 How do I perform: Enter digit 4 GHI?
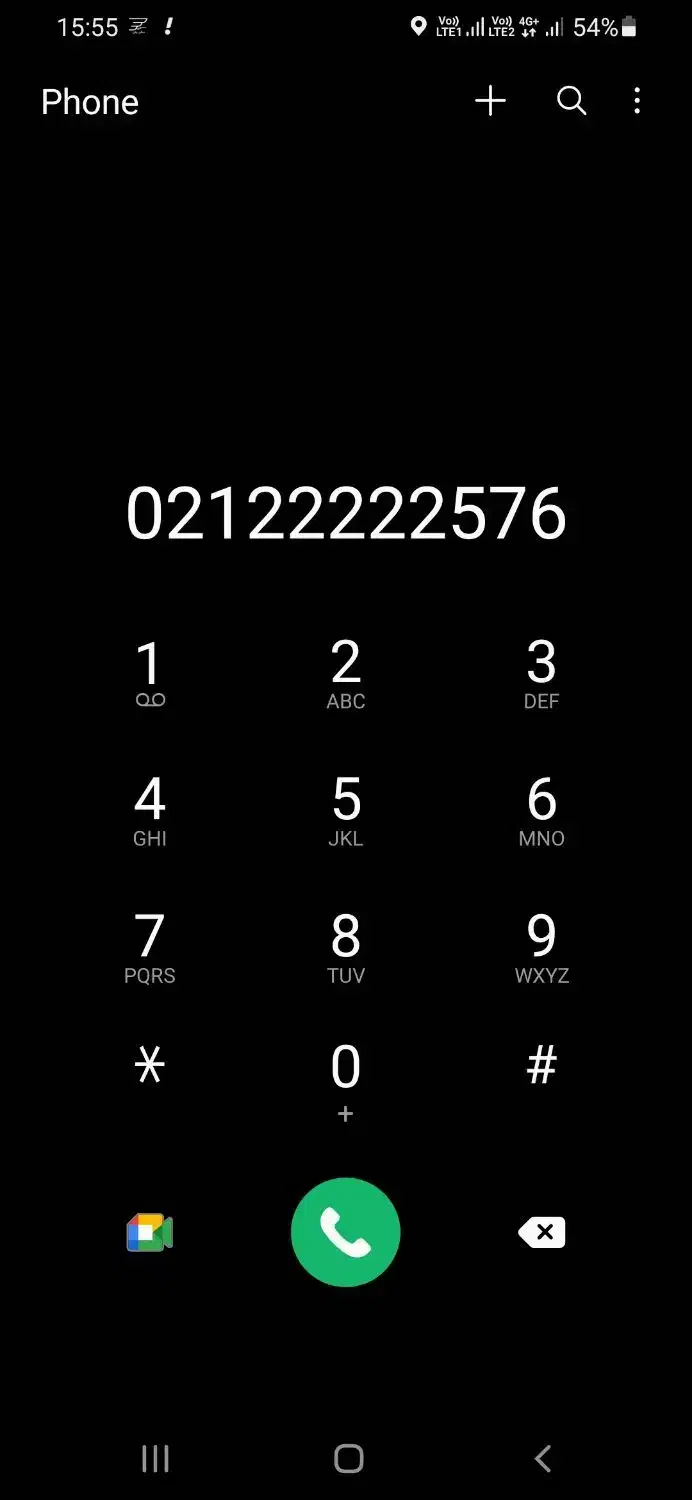click(x=150, y=810)
